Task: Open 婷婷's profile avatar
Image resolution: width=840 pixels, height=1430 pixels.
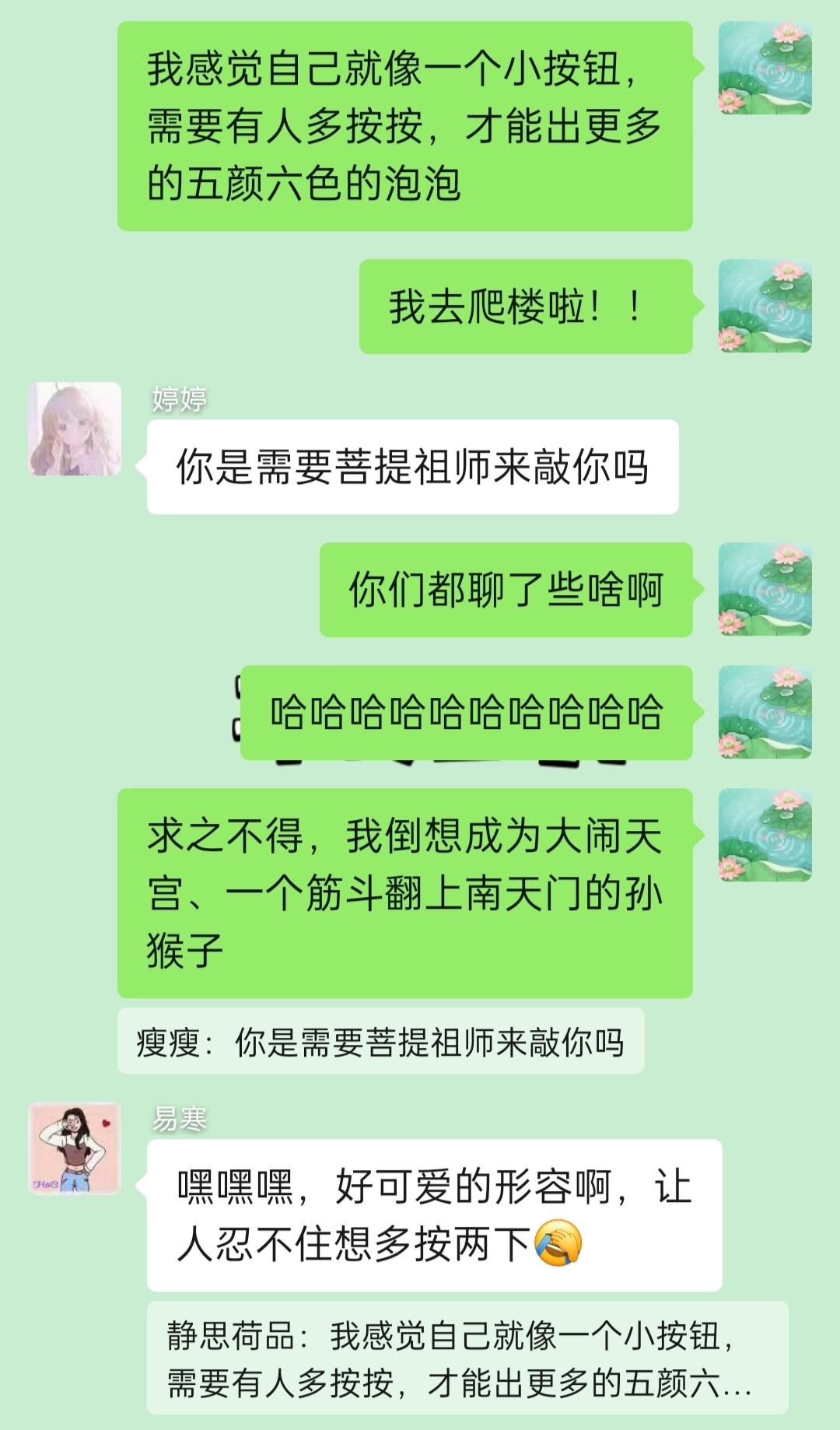Action: pyautogui.click(x=75, y=429)
